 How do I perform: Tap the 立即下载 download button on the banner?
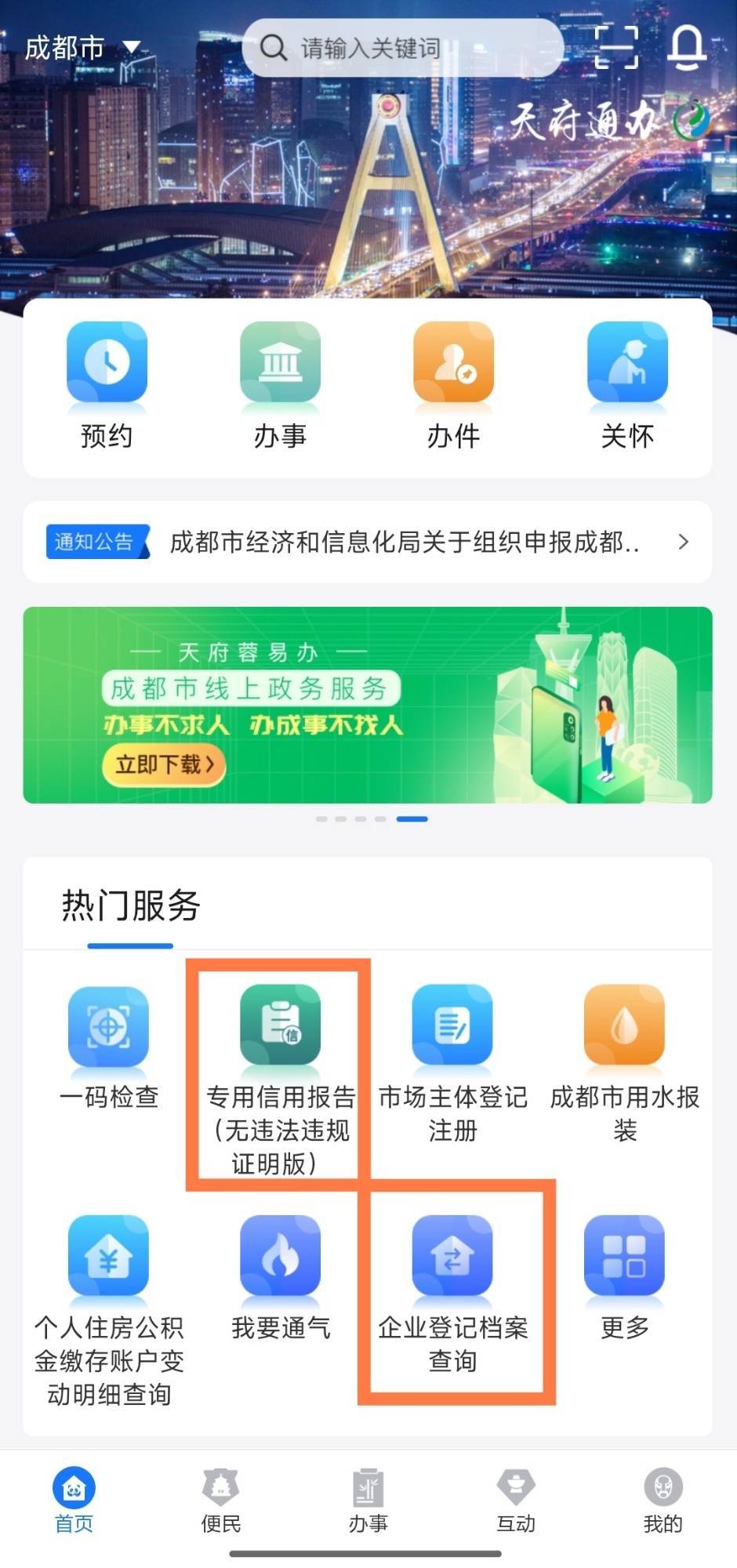(x=164, y=763)
